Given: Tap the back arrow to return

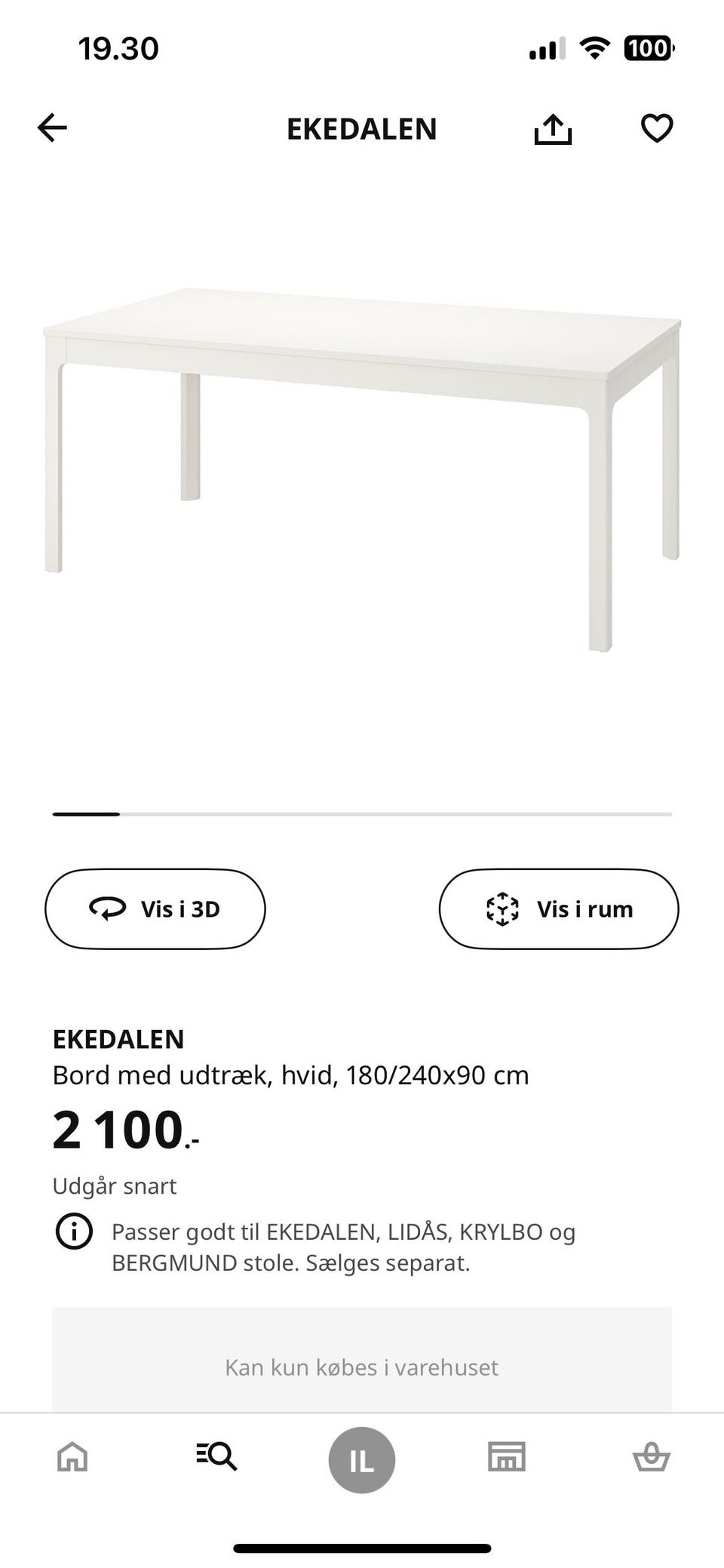Looking at the screenshot, I should pyautogui.click(x=52, y=128).
